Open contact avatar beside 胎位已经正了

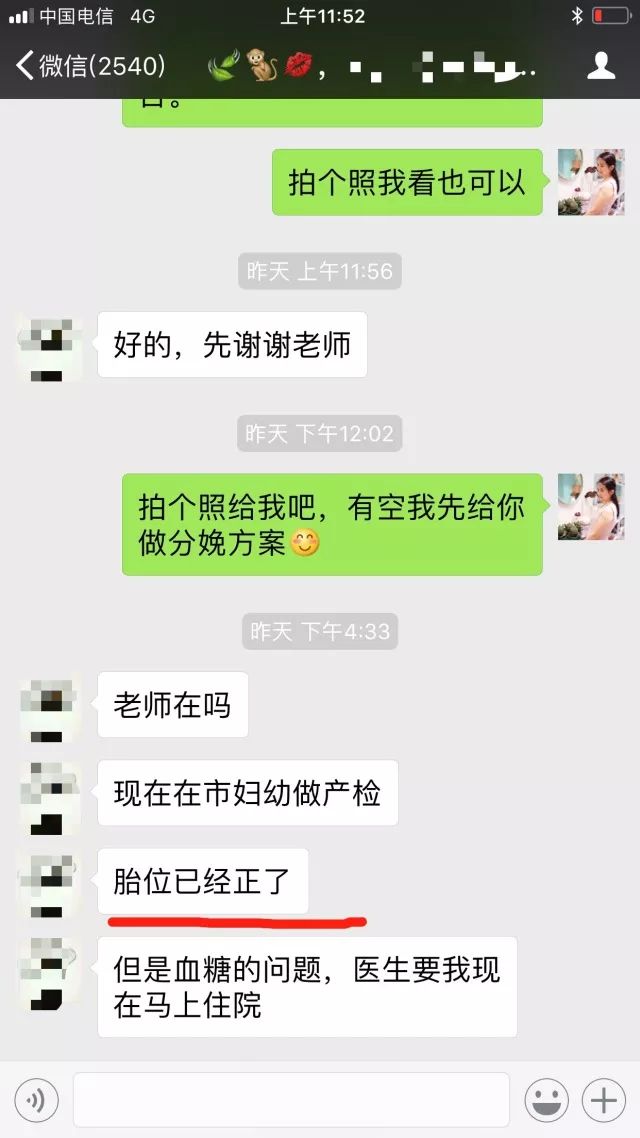tap(49, 882)
